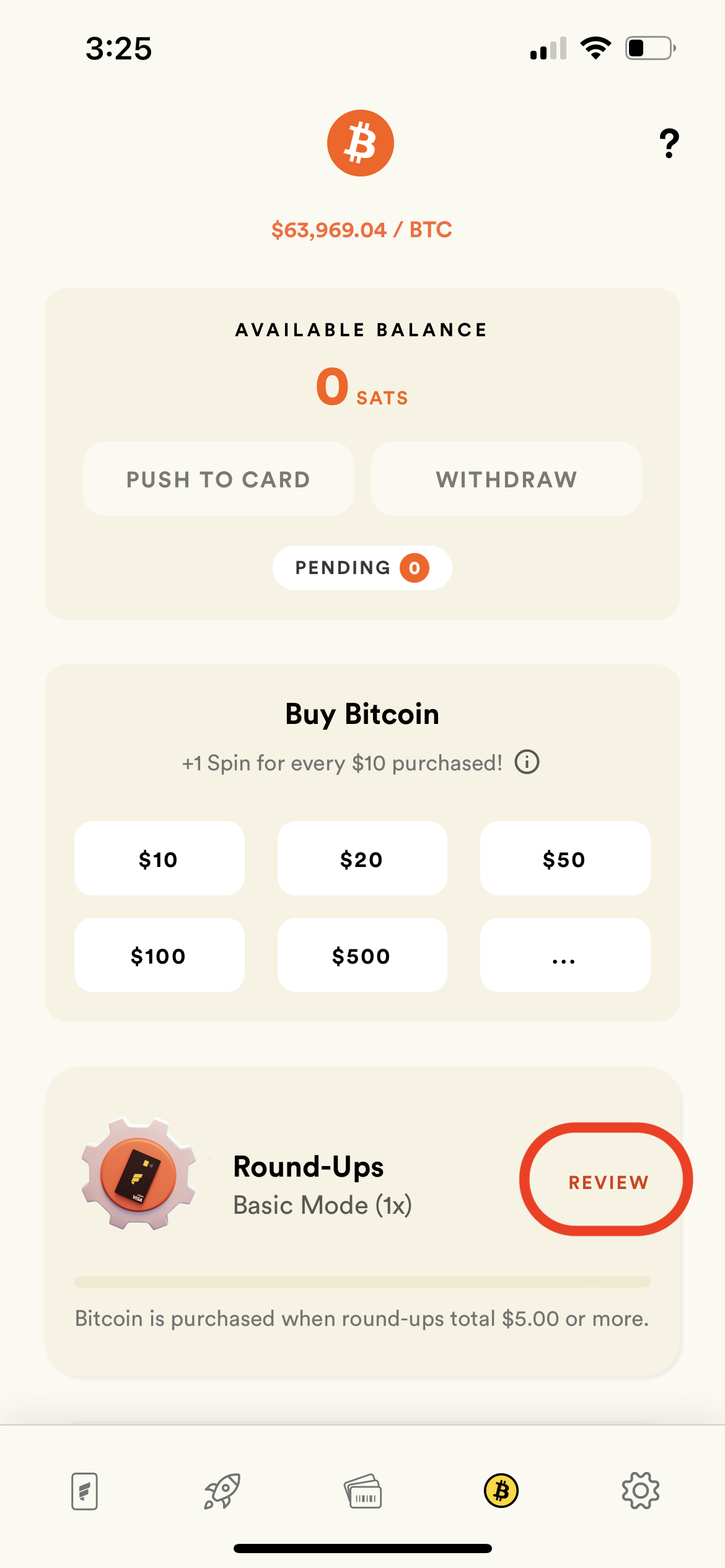The image size is (725, 1568).
Task: Open the wallet tab in bottom navigation
Action: click(362, 1491)
